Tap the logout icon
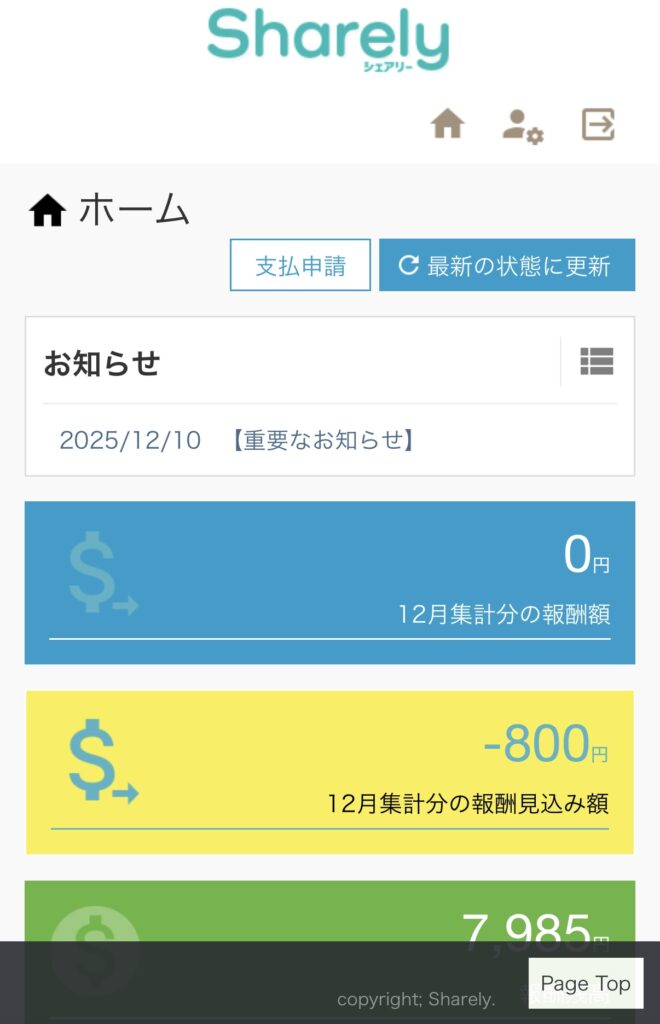Screen dimensions: 660x1024 [598, 124]
